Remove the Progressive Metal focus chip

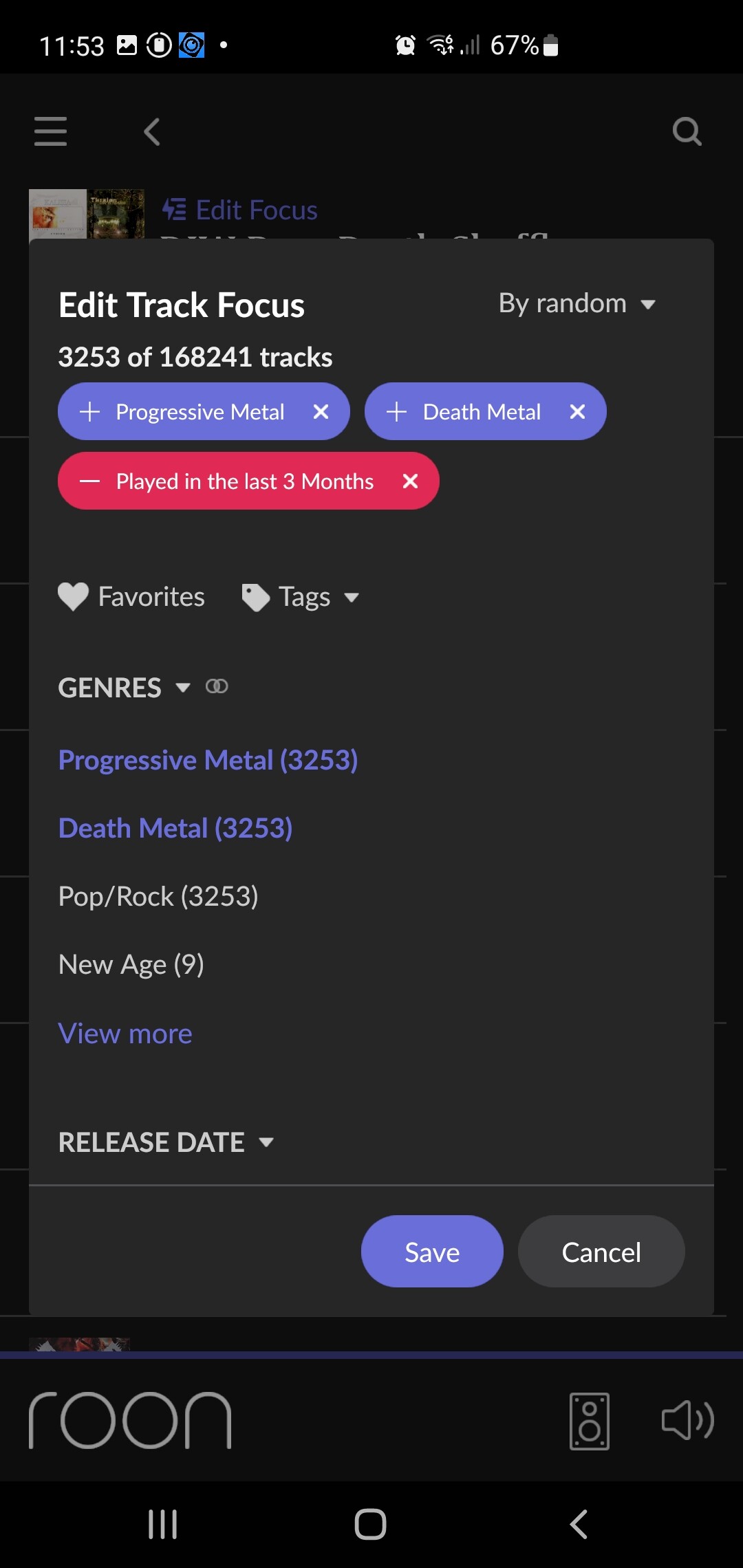(321, 412)
